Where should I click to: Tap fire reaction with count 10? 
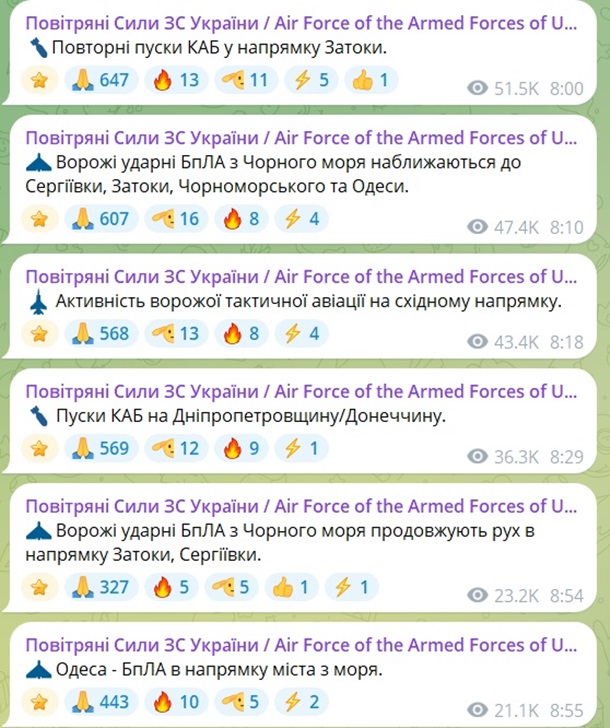[176, 702]
